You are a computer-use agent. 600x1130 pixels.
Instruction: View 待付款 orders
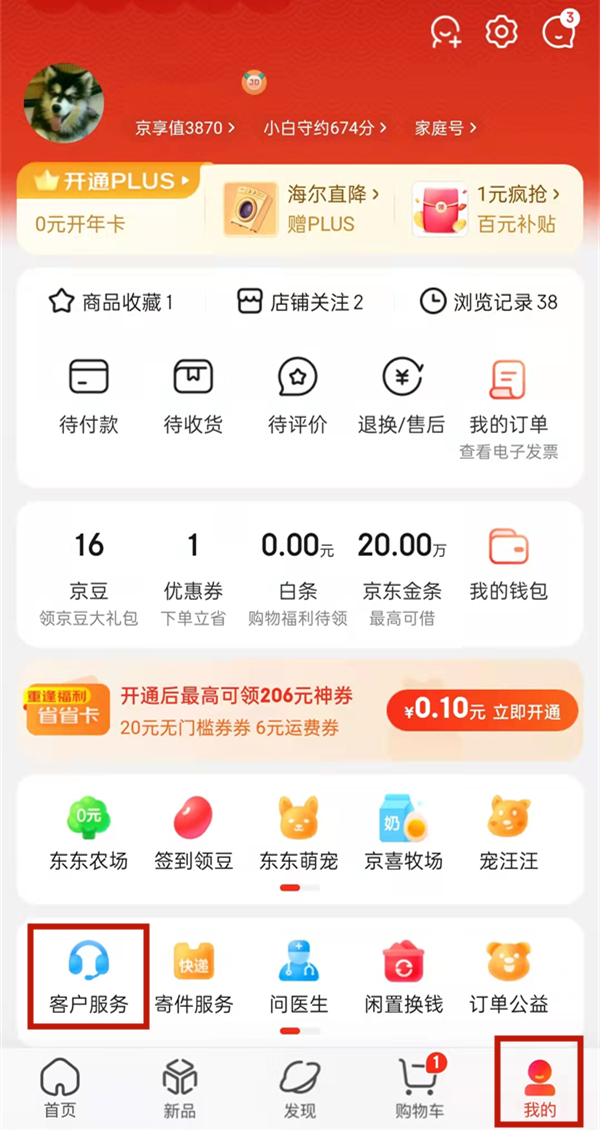89,397
